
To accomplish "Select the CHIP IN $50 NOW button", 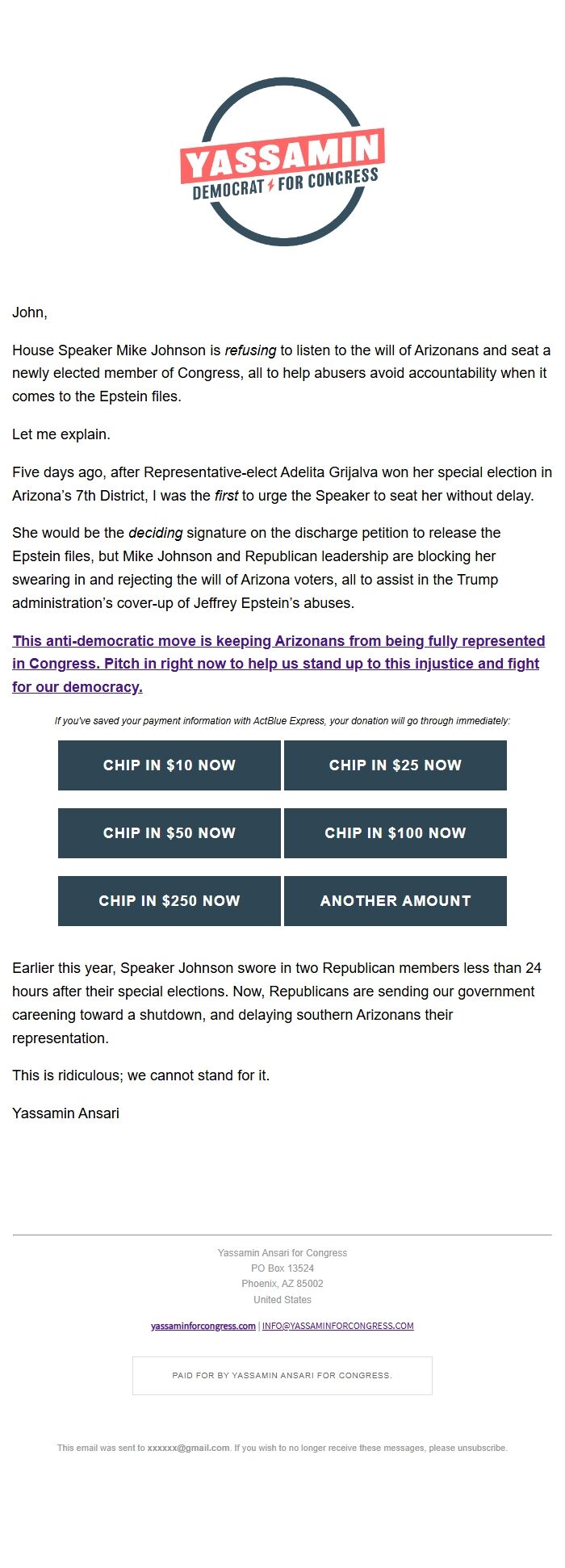I will click(x=169, y=833).
